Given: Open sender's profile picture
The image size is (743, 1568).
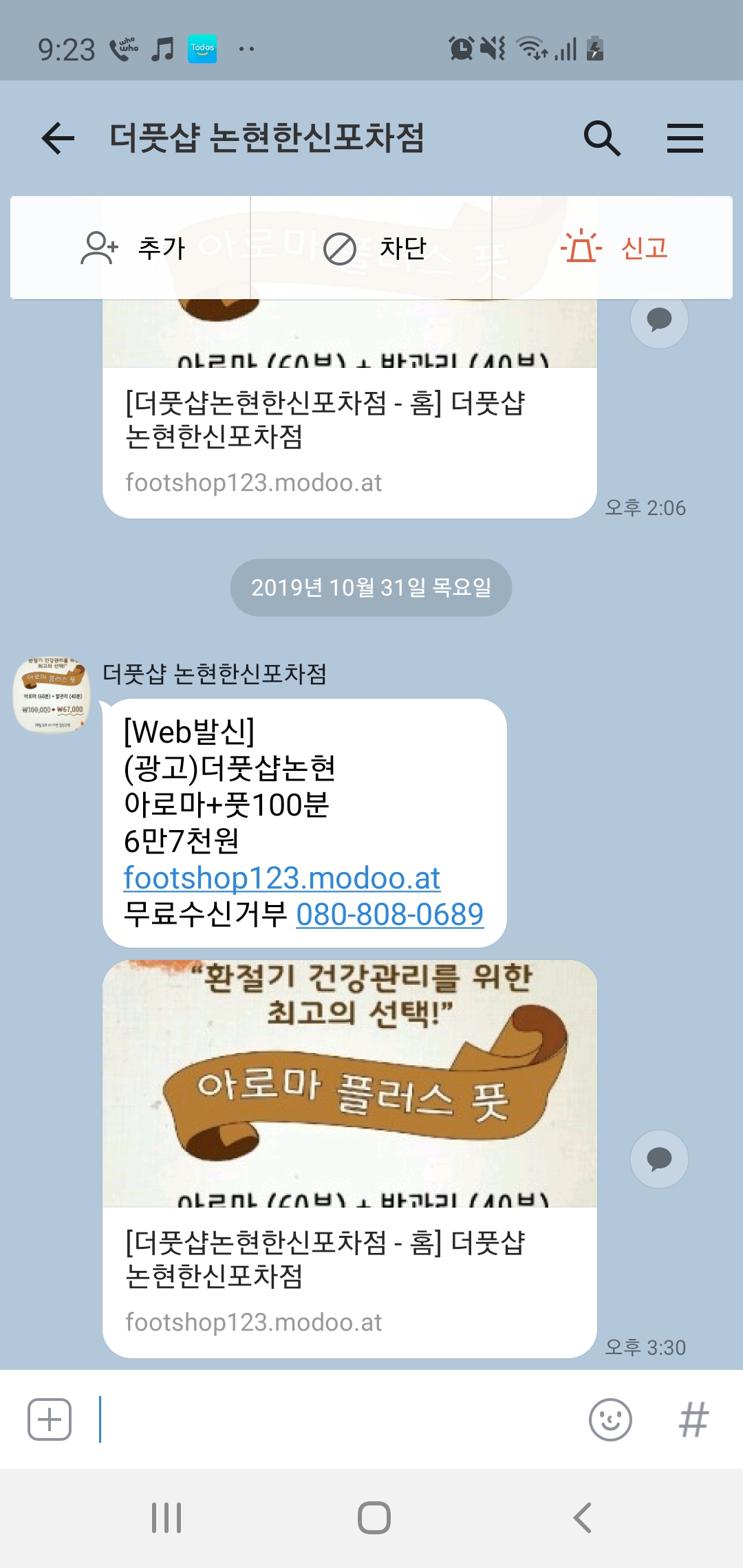Looking at the screenshot, I should 52,695.
